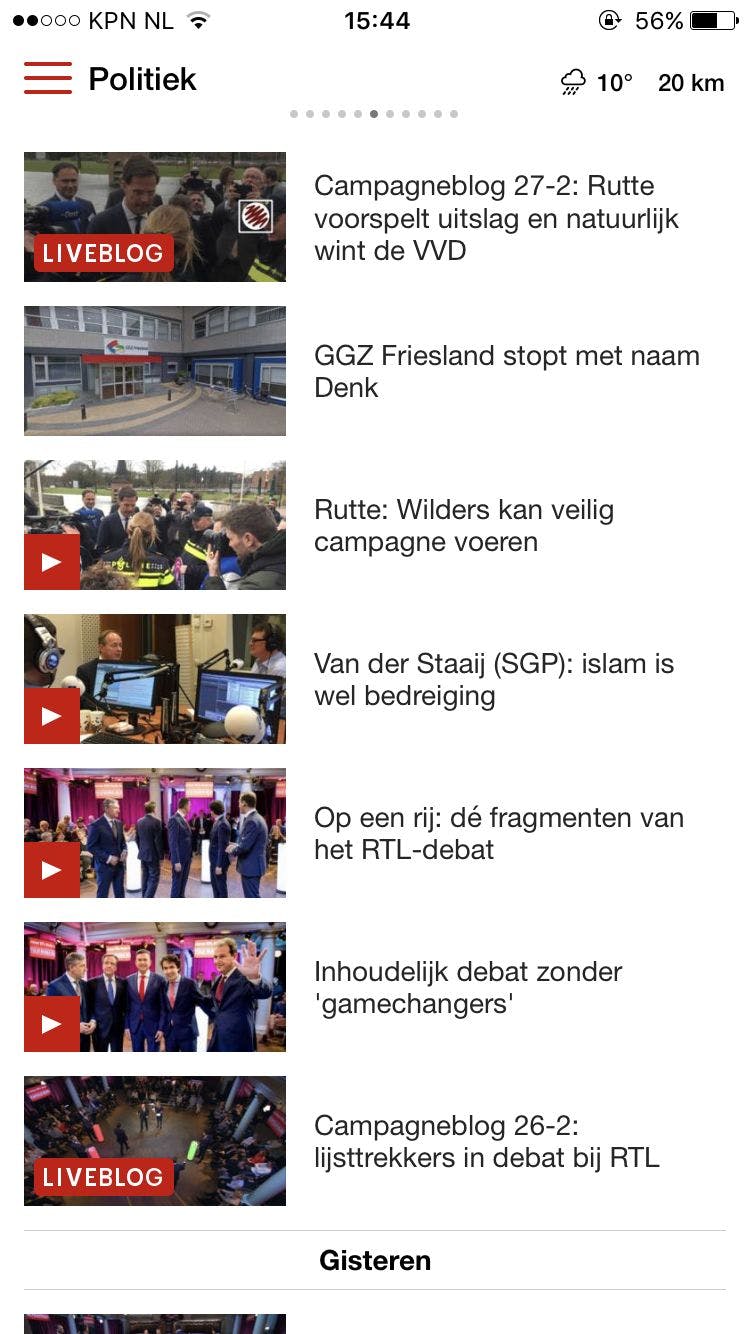Open the weather widget showing 10°

[597, 82]
